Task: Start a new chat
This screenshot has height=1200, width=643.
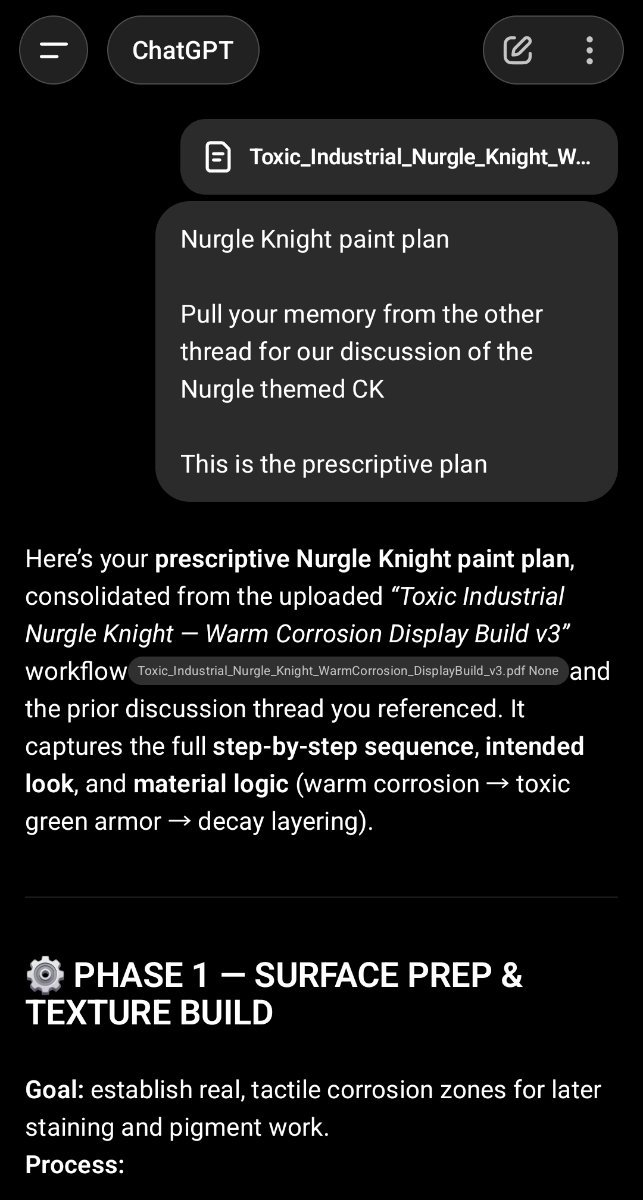Action: point(518,50)
